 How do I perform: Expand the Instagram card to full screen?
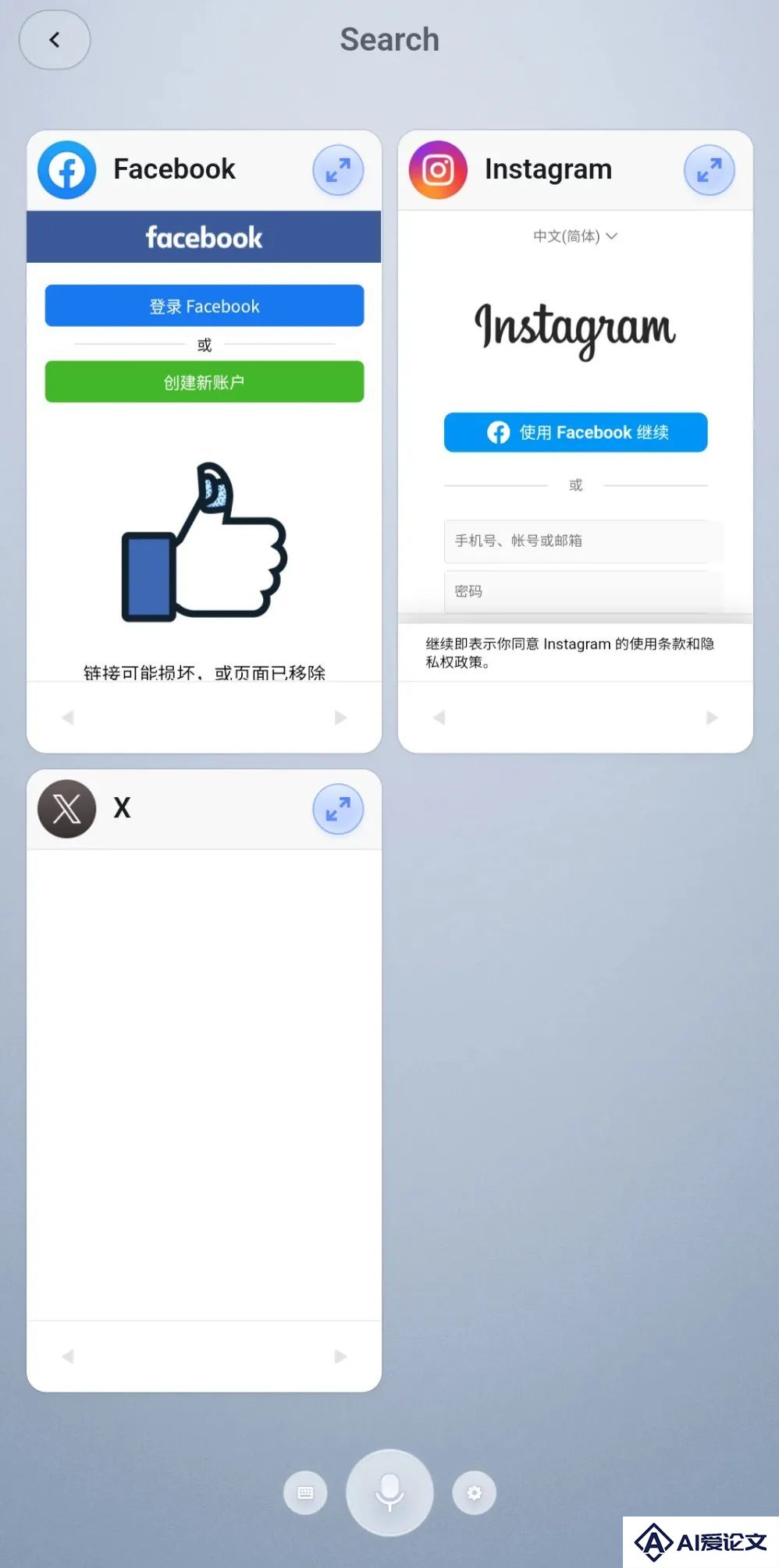(709, 170)
